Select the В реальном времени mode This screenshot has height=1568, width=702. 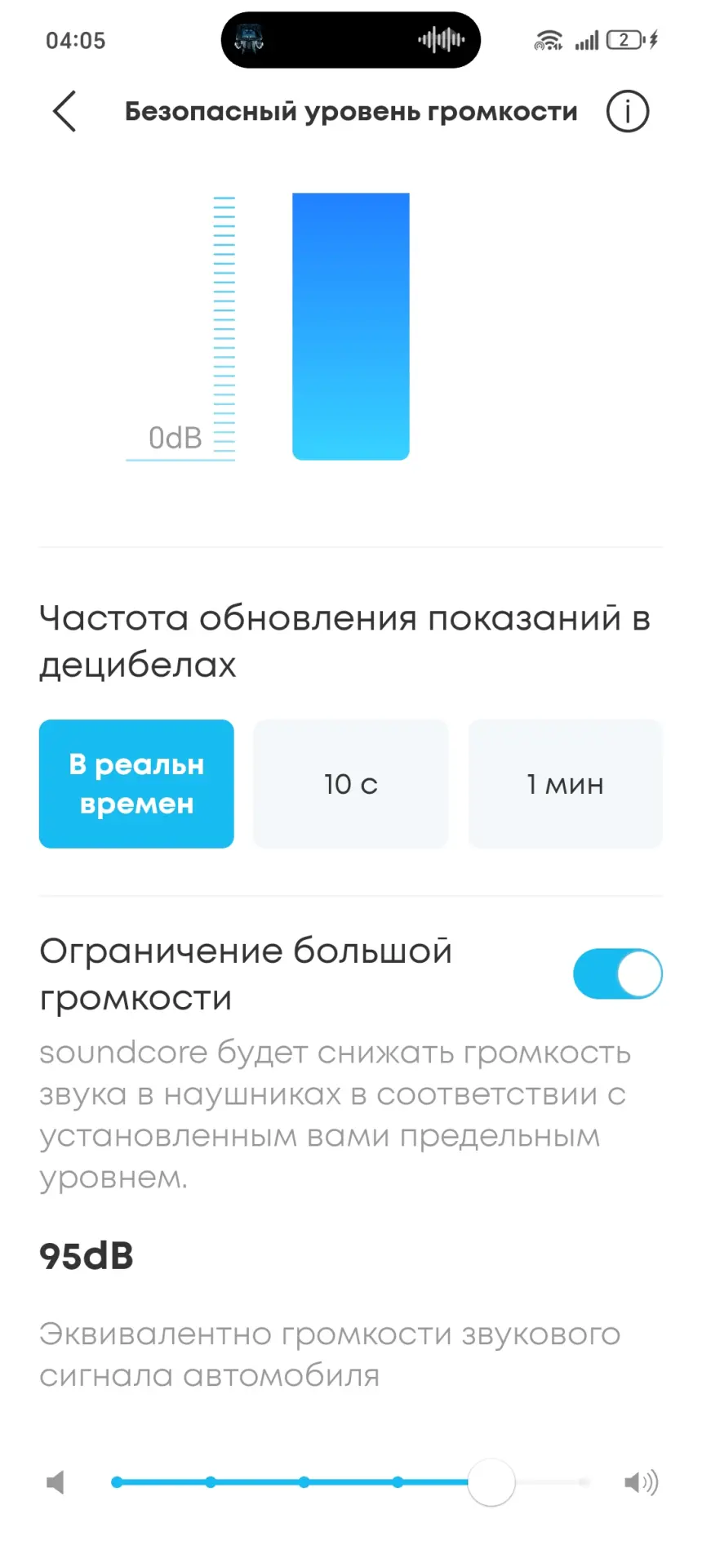pos(136,784)
